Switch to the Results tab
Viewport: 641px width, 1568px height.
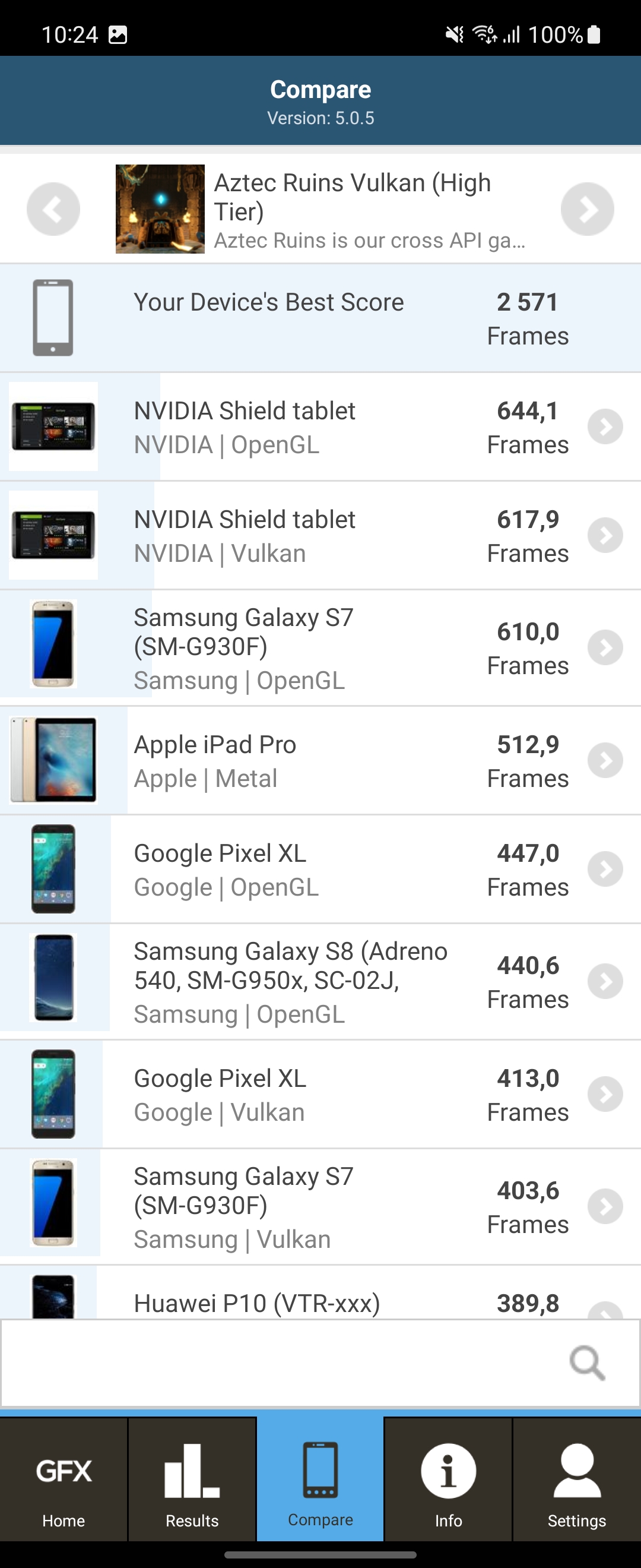pos(192,1480)
